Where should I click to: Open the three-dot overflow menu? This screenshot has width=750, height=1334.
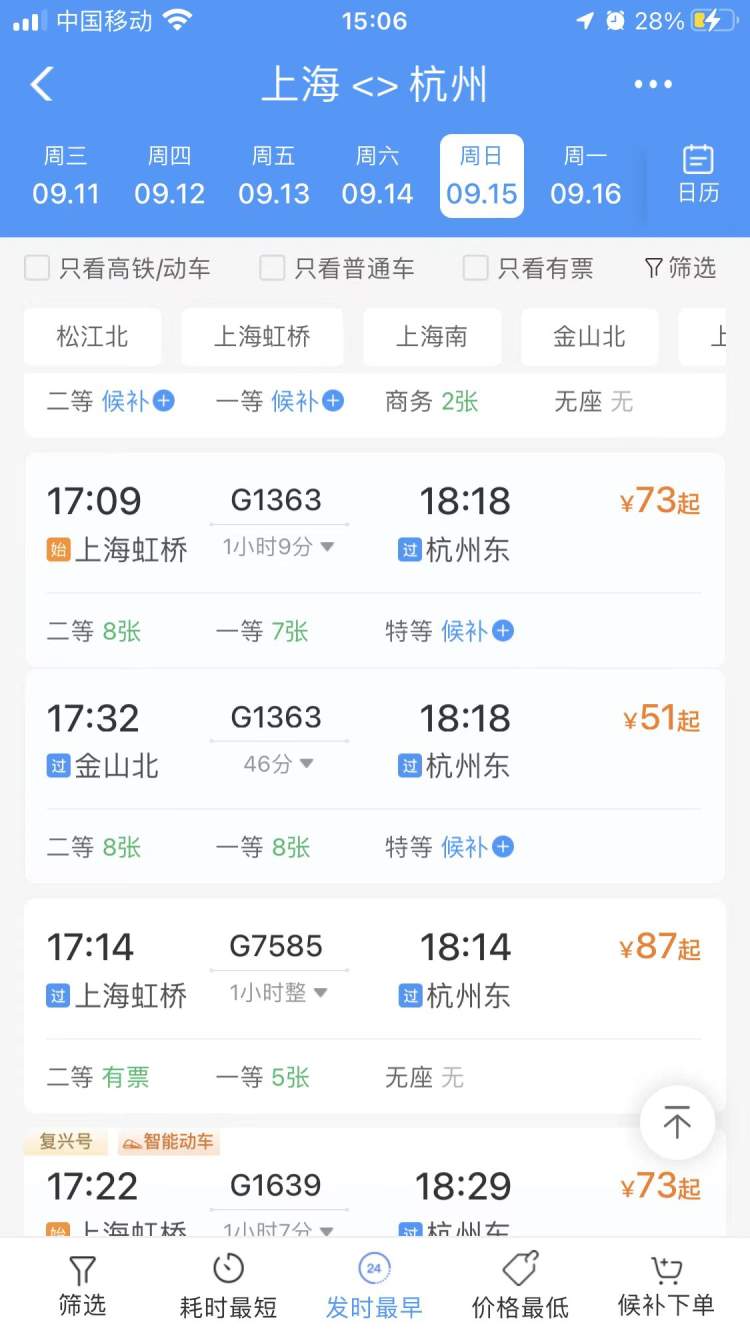pyautogui.click(x=653, y=85)
